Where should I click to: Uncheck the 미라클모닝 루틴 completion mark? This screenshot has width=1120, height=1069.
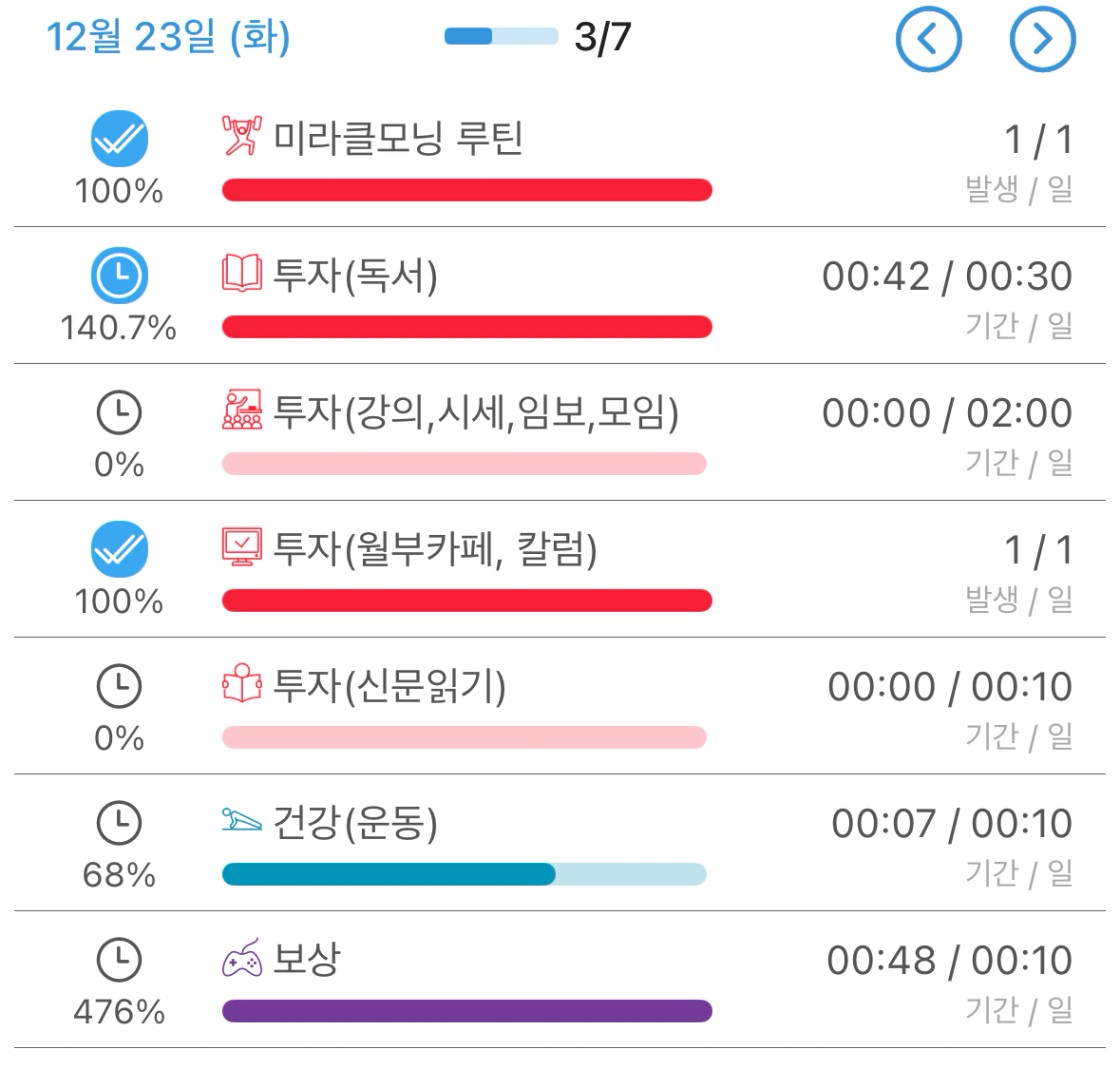(119, 140)
